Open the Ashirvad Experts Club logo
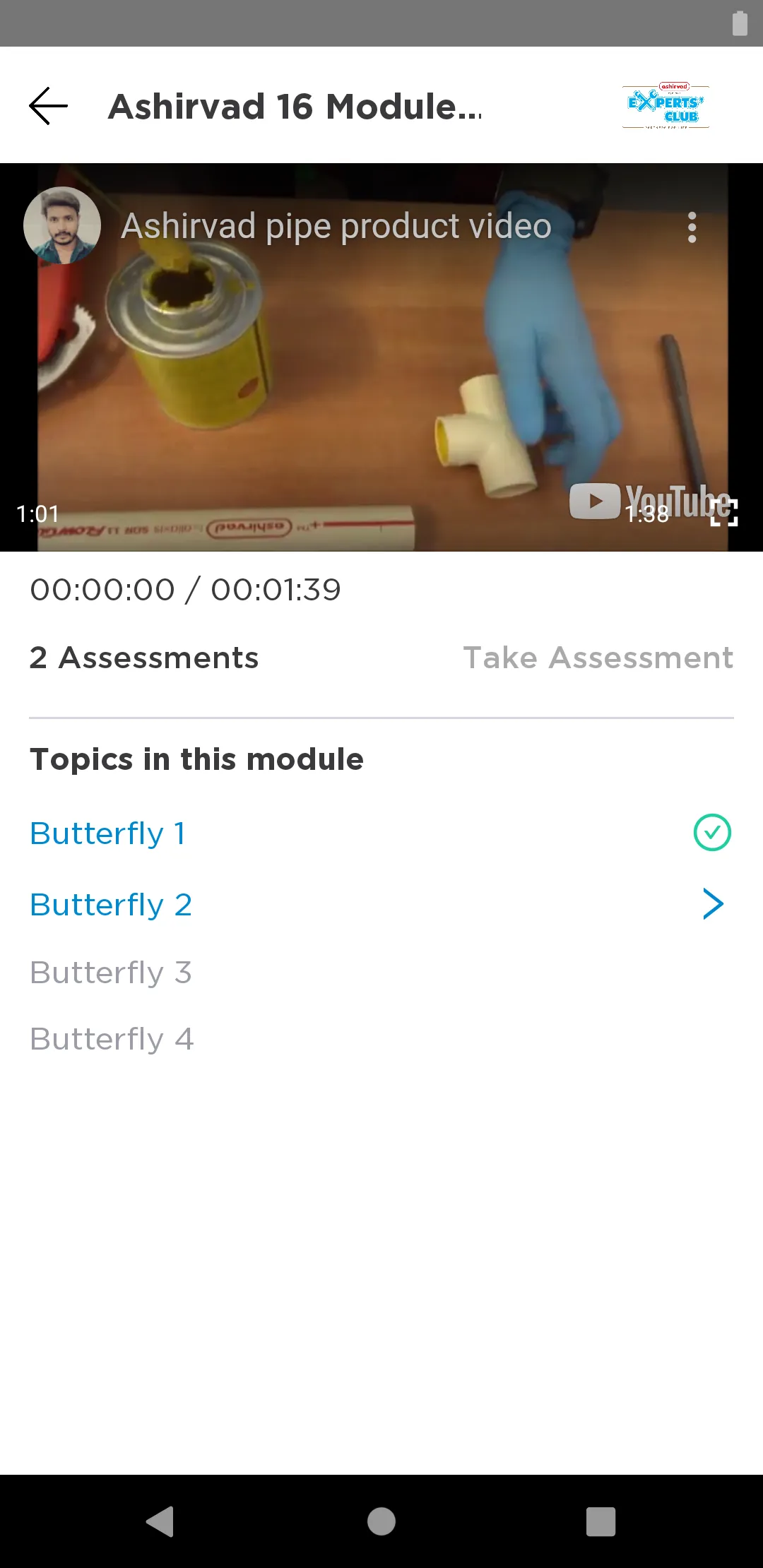The image size is (763, 1568). tap(665, 106)
